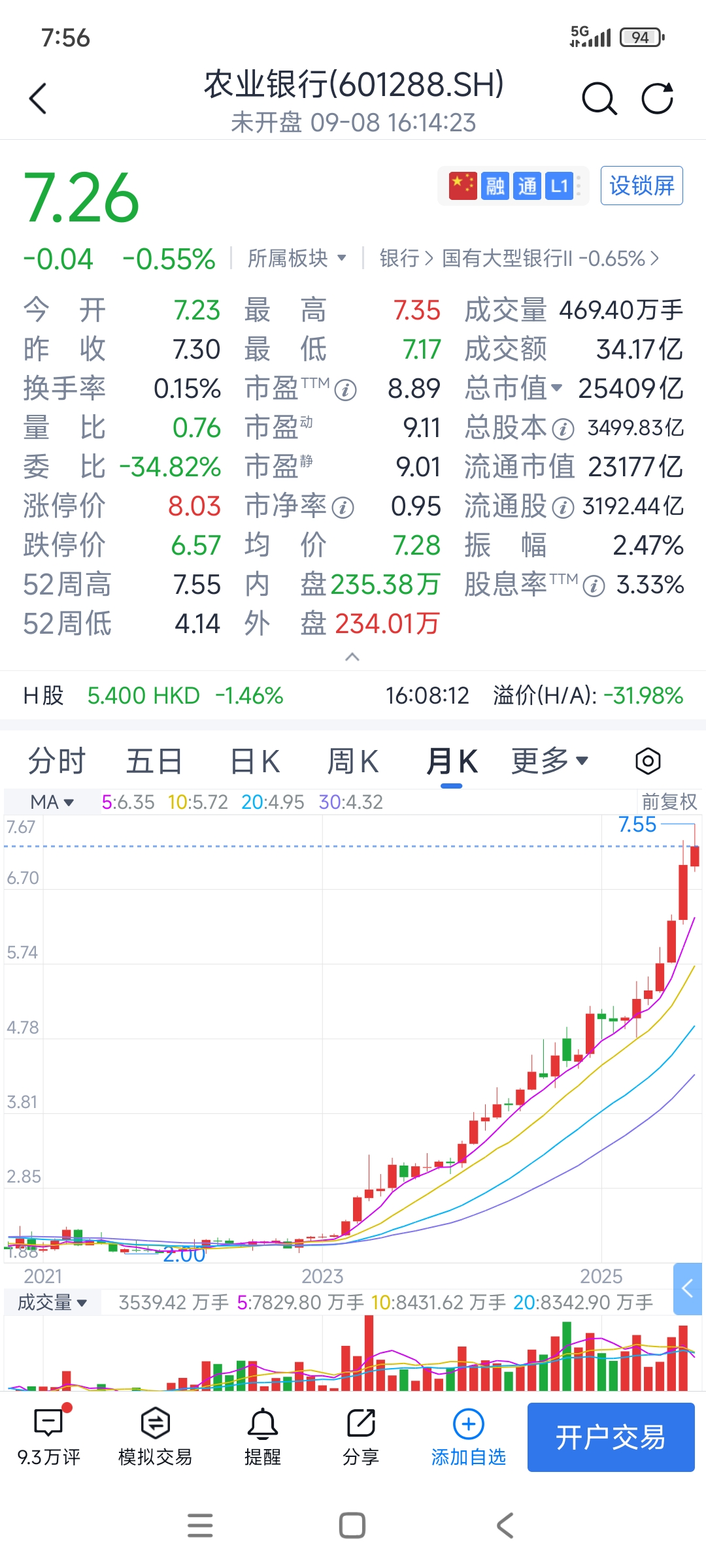Tap the 开户交易 button

[611, 1437]
